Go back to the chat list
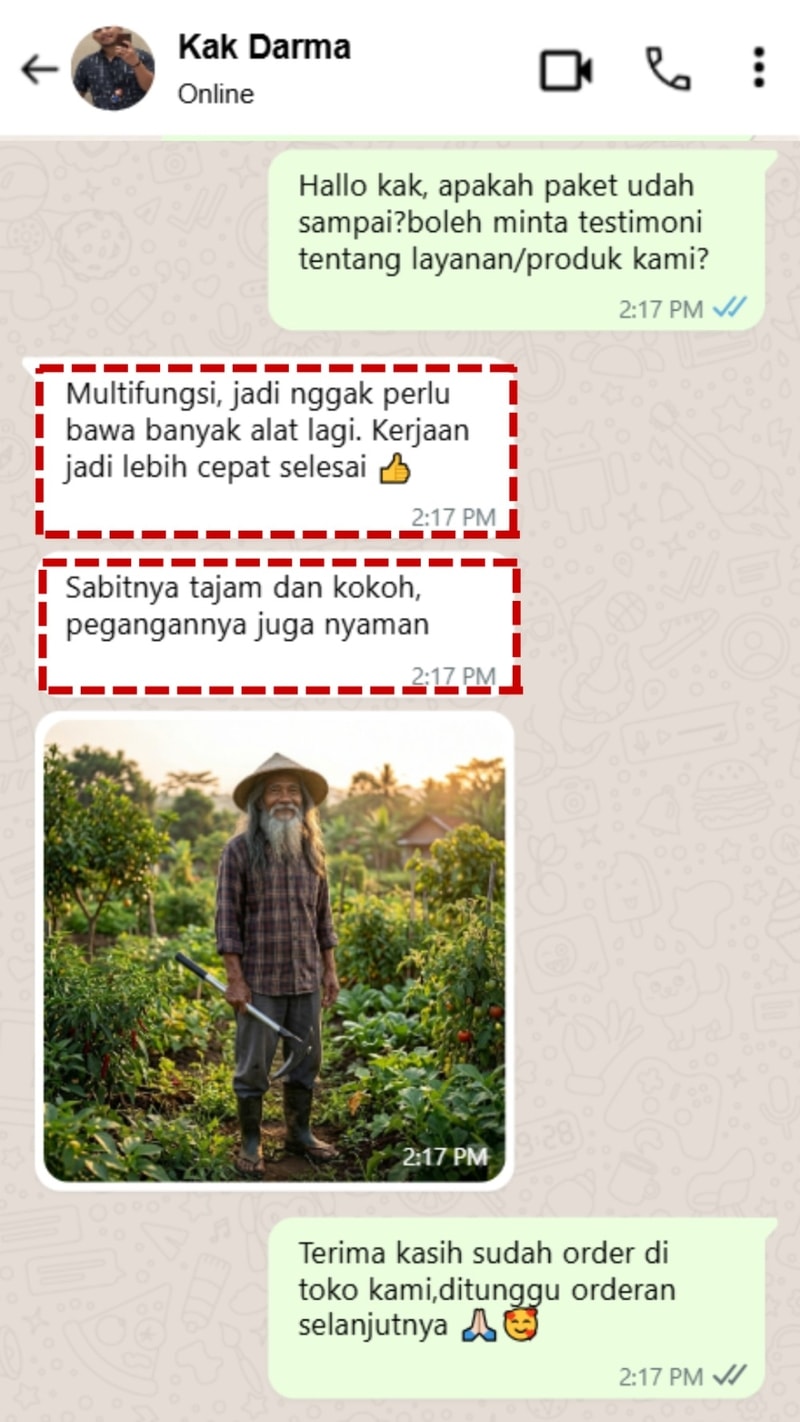 (x=39, y=69)
